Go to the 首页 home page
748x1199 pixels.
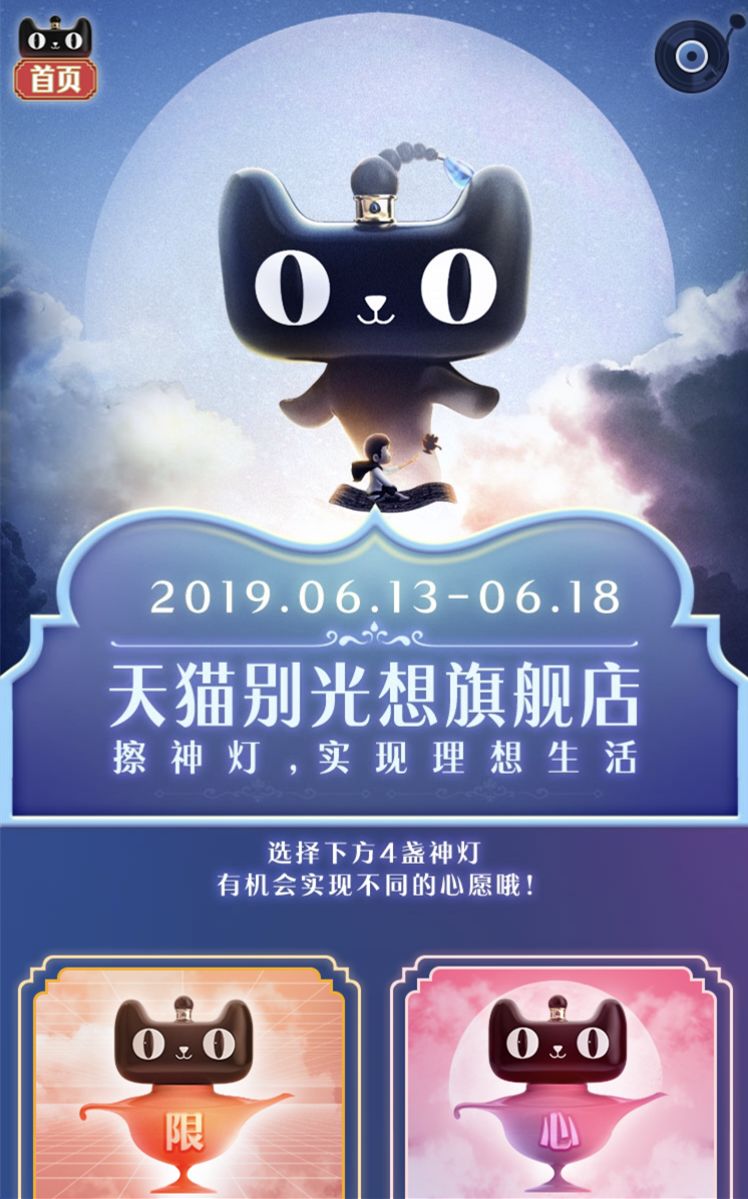point(56,59)
